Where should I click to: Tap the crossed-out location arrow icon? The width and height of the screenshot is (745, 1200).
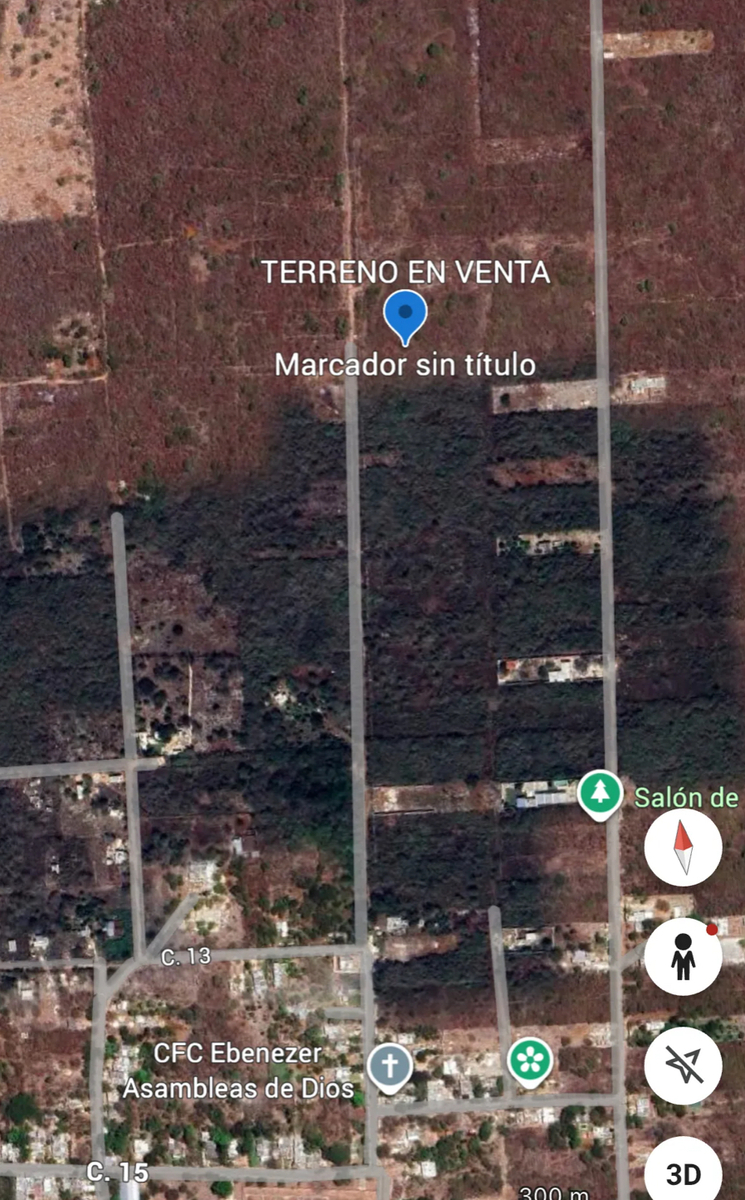tap(683, 1065)
